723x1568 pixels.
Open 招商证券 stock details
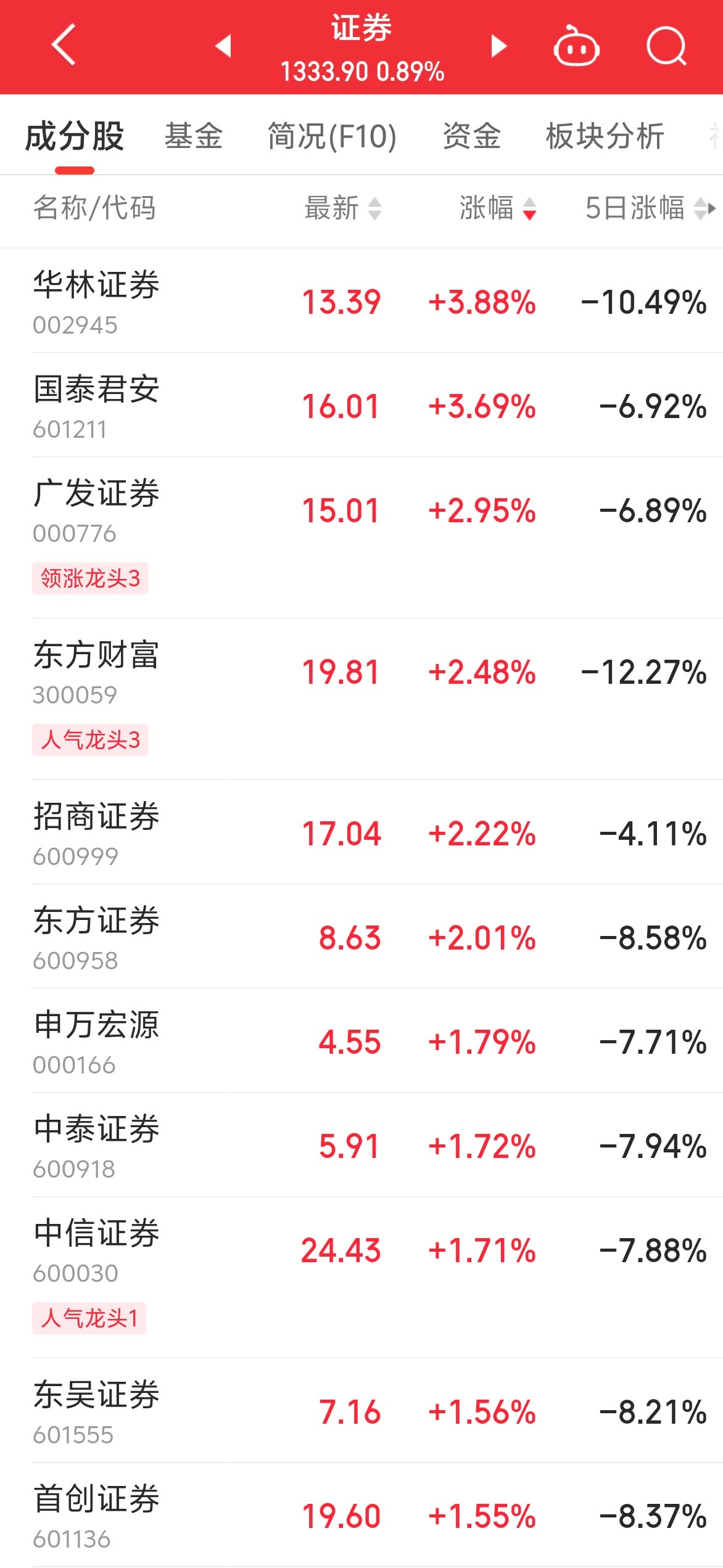97,832
